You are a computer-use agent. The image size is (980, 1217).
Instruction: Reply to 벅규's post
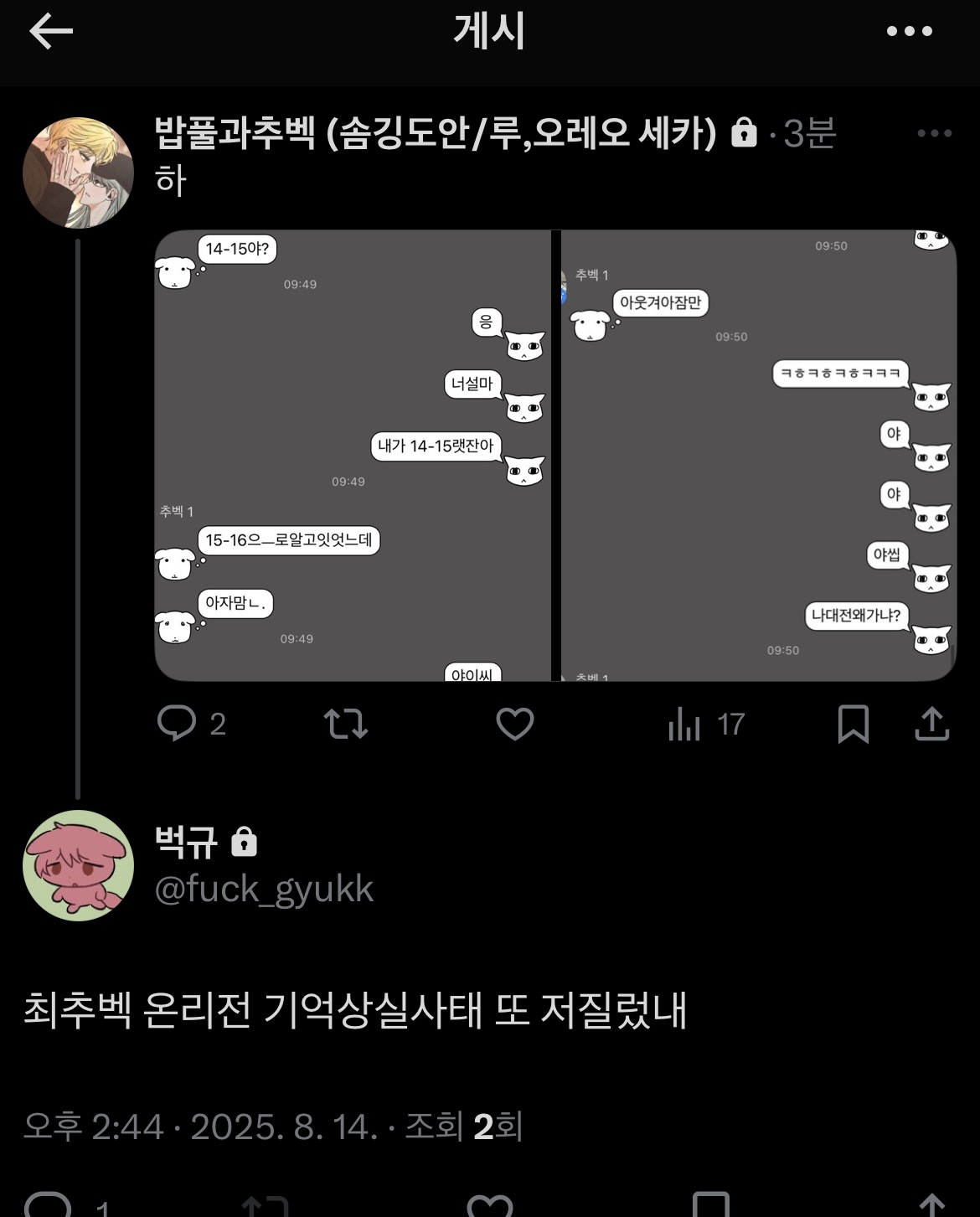(x=49, y=1206)
